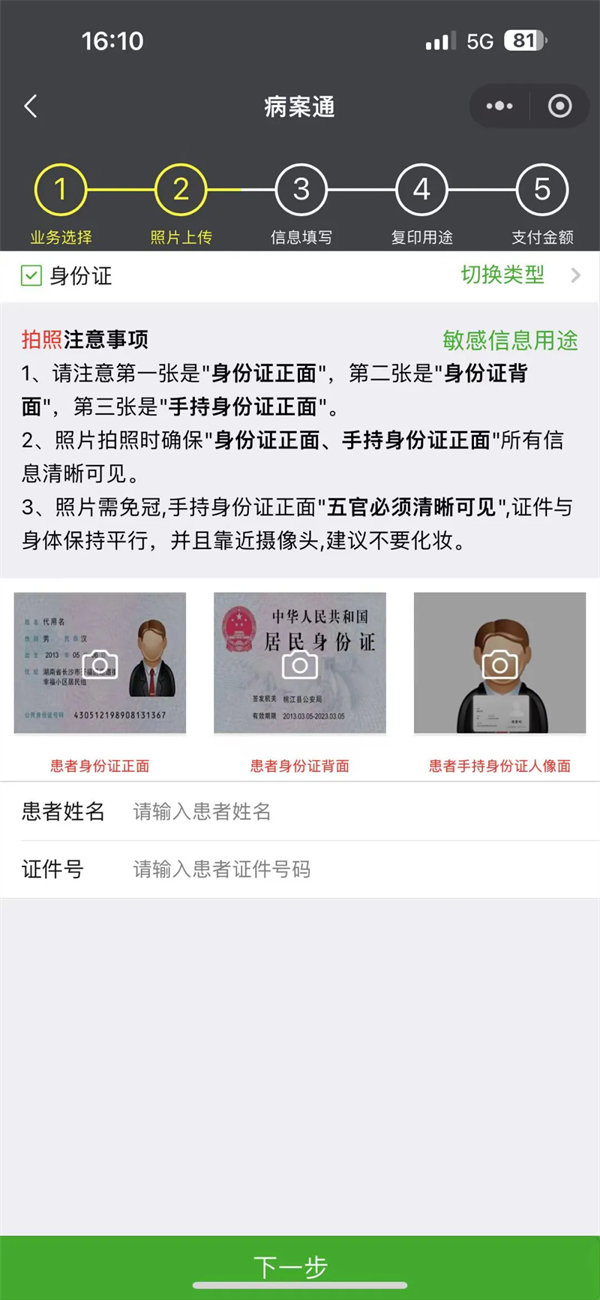600x1300 pixels.
Task: Toggle the 身份证 checkbox
Action: pyautogui.click(x=32, y=276)
